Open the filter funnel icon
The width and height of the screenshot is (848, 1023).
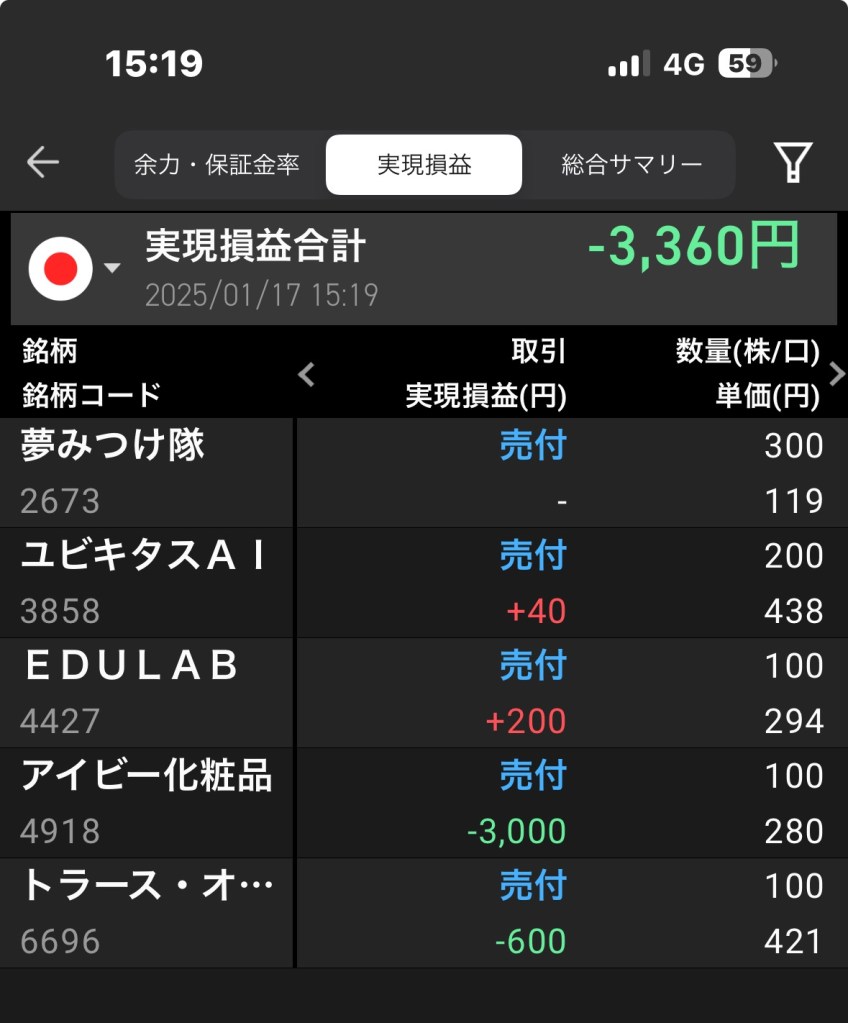[793, 162]
